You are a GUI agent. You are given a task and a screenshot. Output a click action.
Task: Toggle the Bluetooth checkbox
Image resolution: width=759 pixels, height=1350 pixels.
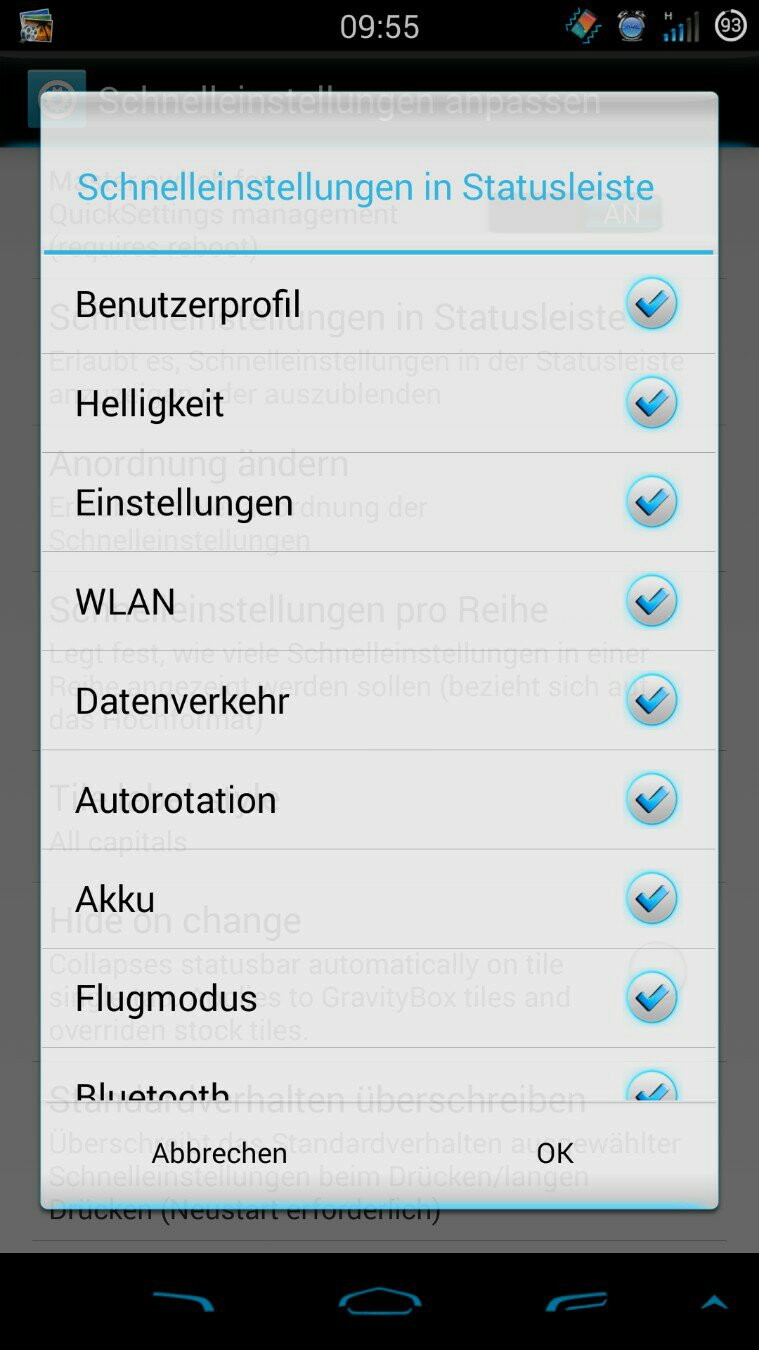[652, 1086]
